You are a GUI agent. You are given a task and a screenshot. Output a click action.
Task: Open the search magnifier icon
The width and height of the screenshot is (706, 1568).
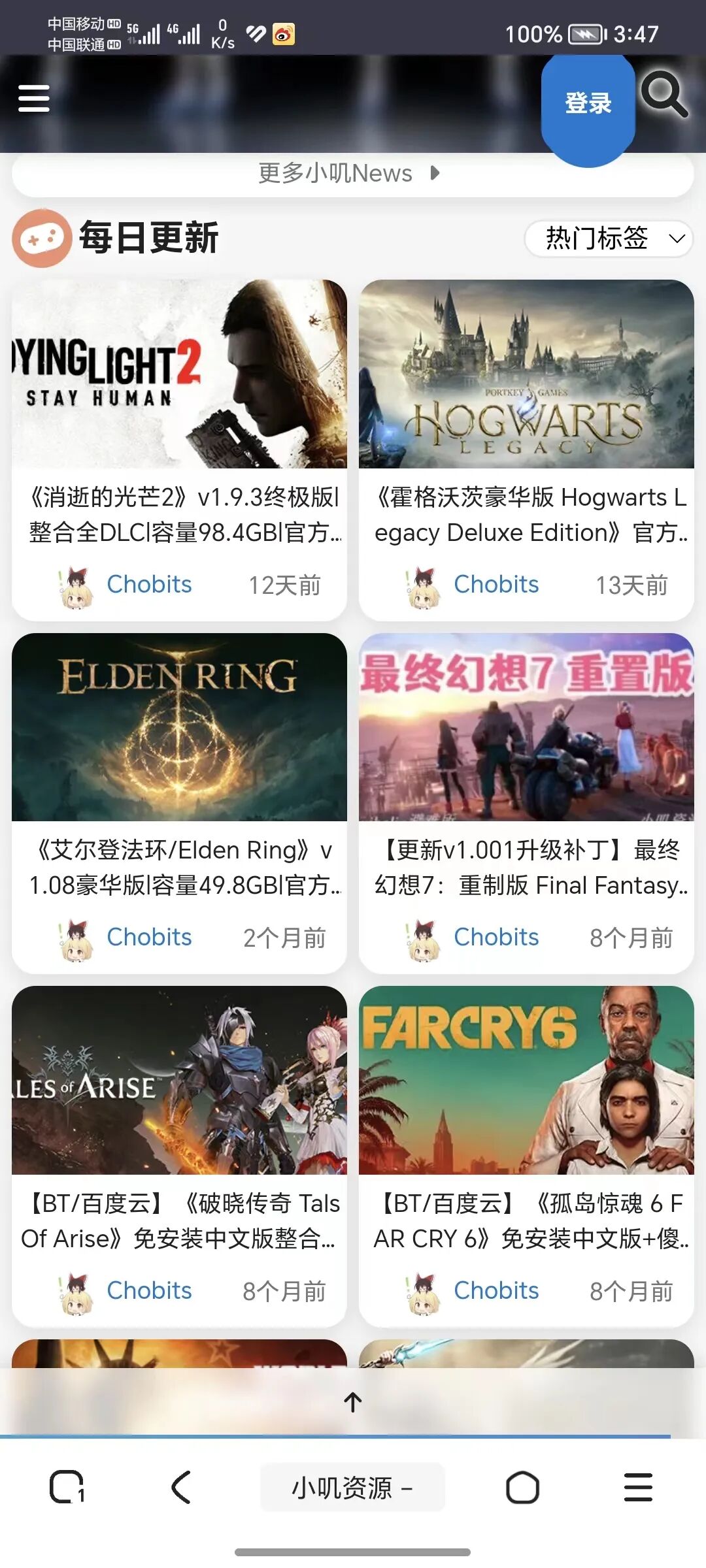point(664,95)
